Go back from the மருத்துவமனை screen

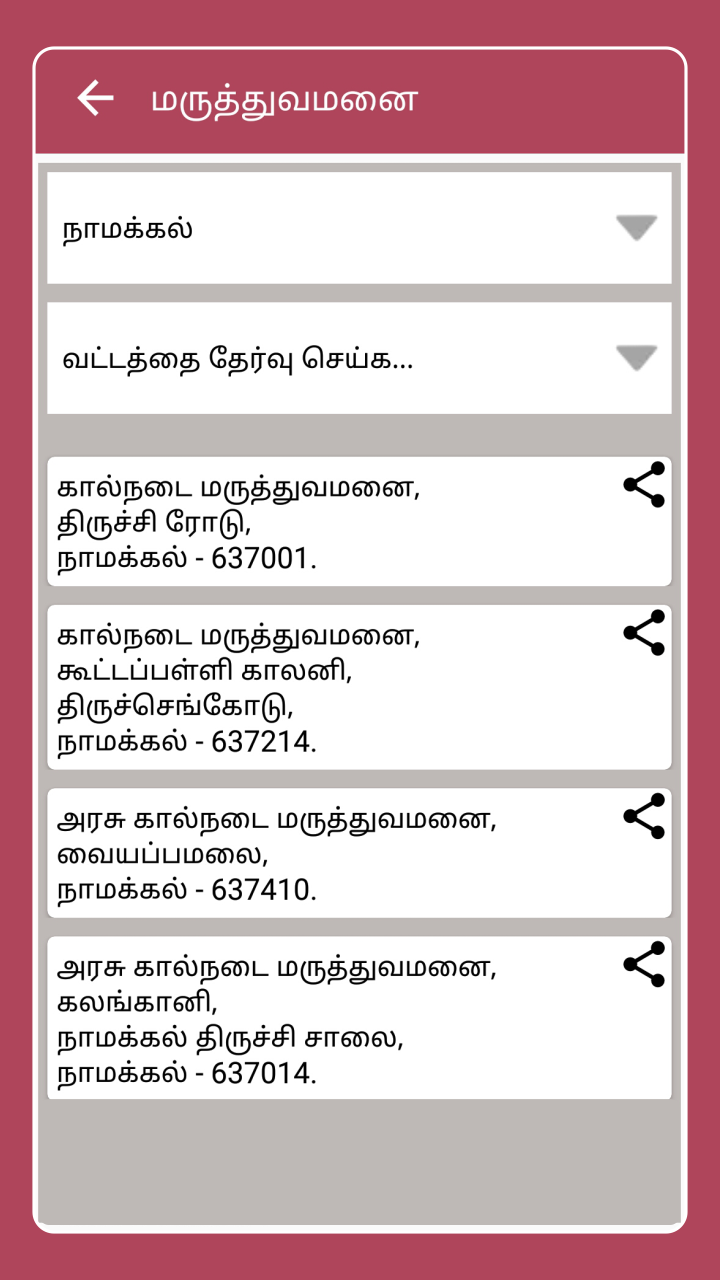[95, 99]
